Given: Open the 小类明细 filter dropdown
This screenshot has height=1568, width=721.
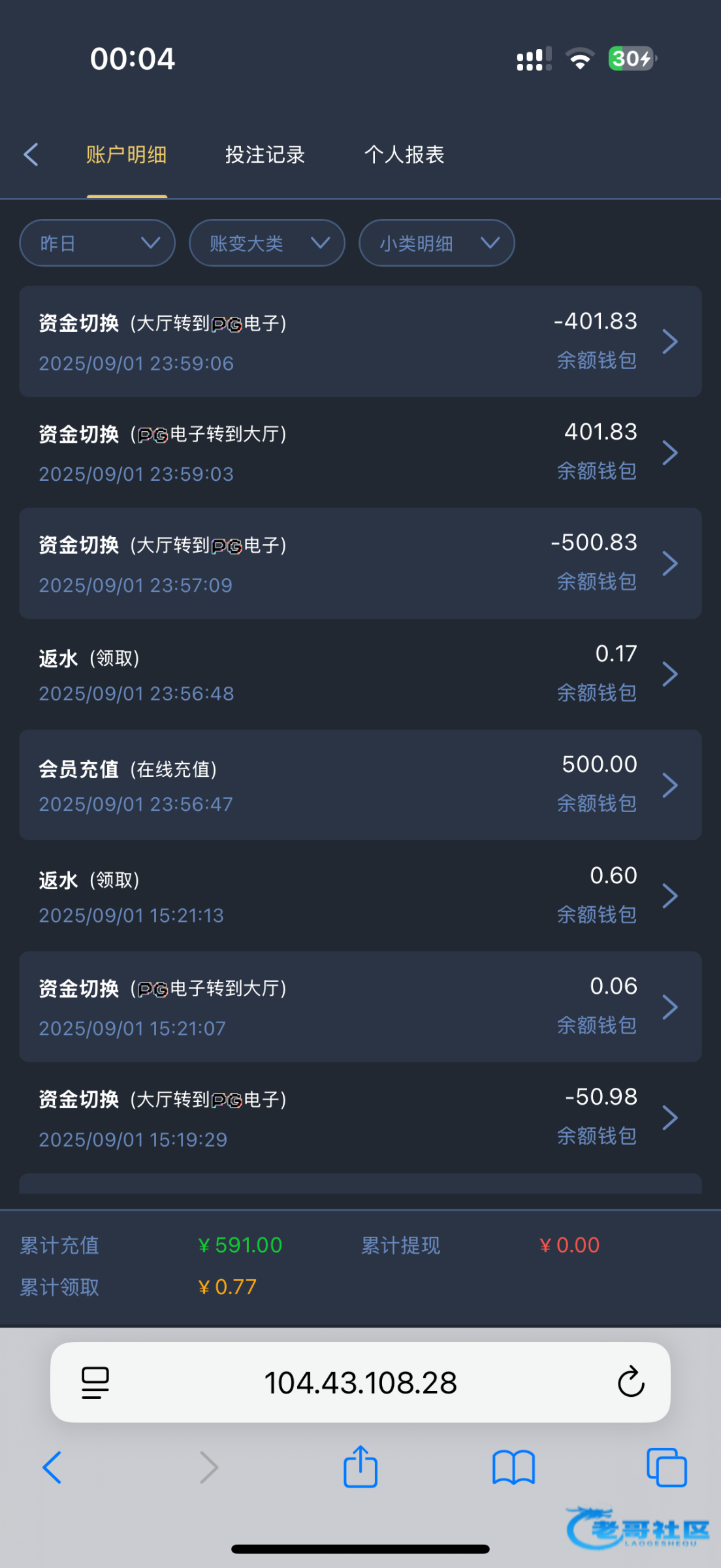Looking at the screenshot, I should click(x=437, y=243).
